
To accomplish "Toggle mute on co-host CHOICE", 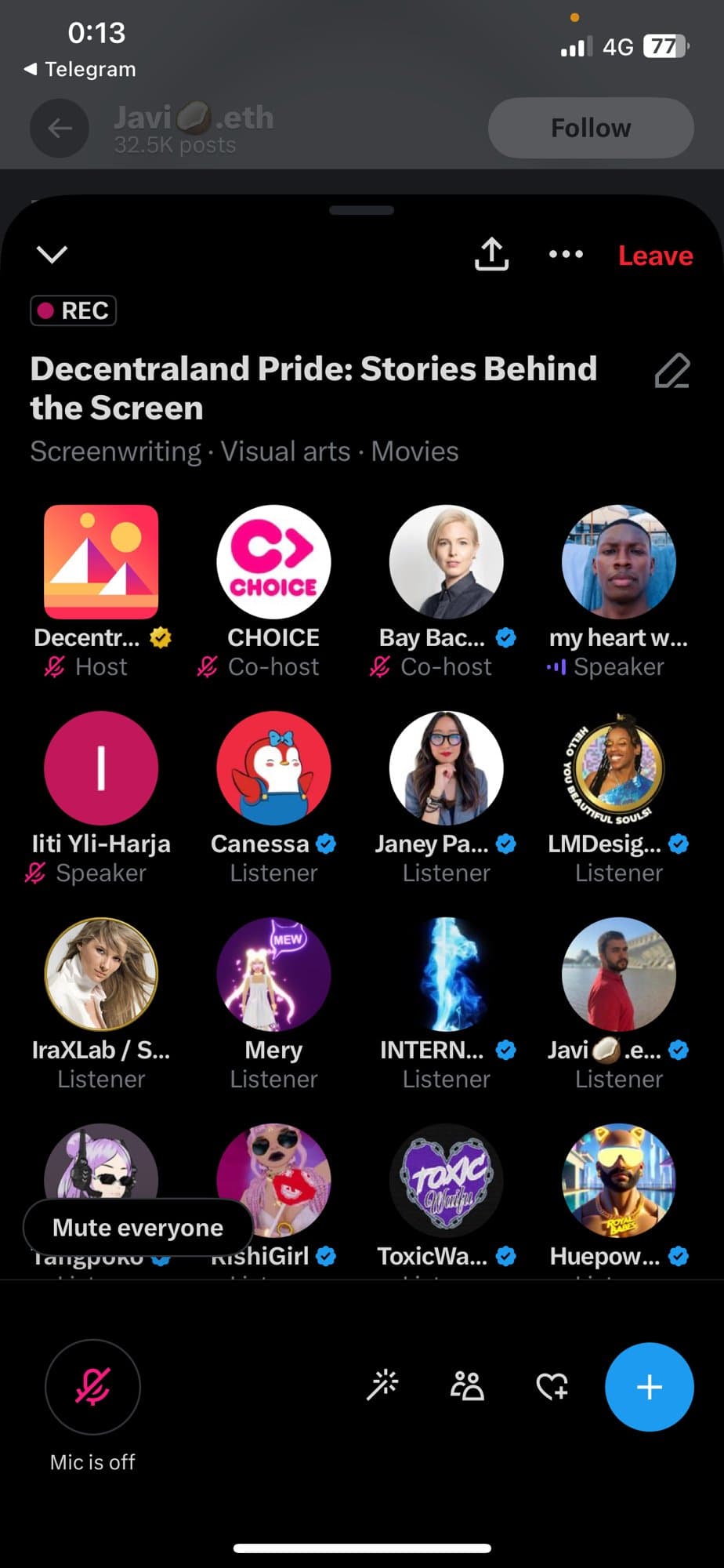I will [207, 666].
